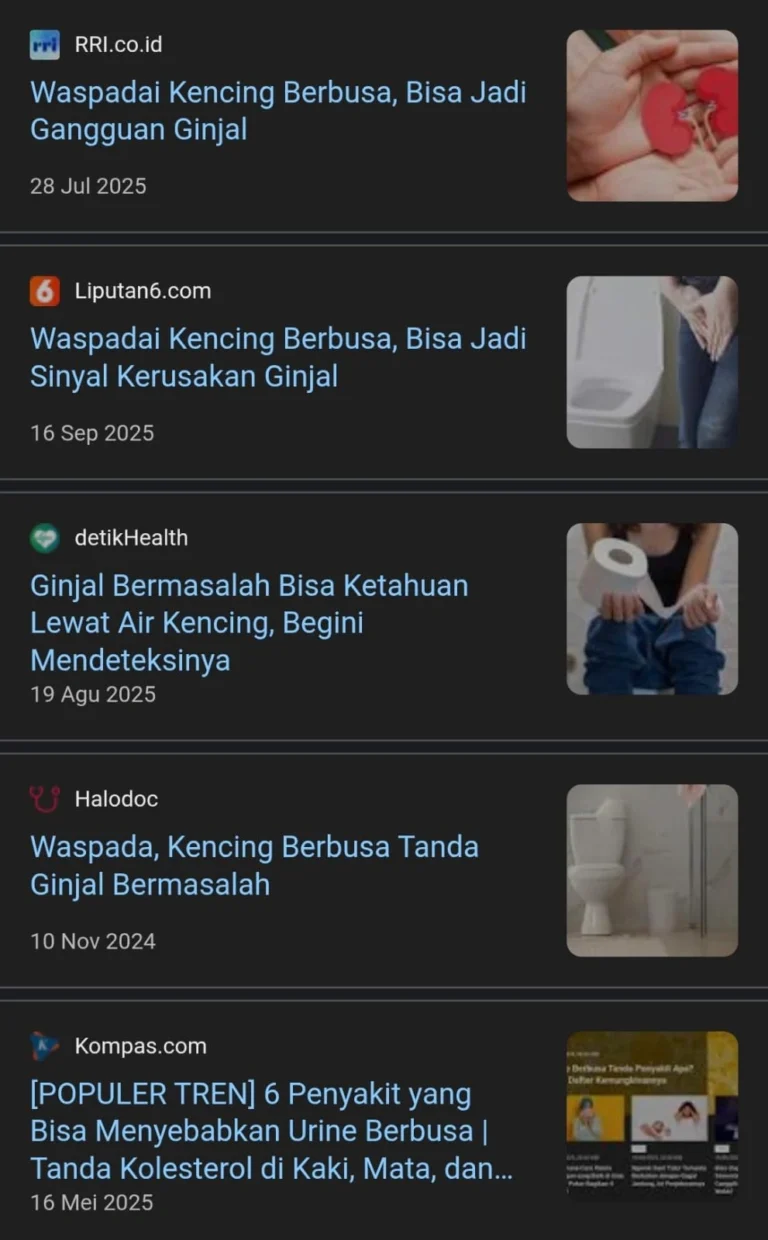Image resolution: width=768 pixels, height=1240 pixels.
Task: Open RRI.co.id article on Gangguan Ginjal
Action: [278, 111]
